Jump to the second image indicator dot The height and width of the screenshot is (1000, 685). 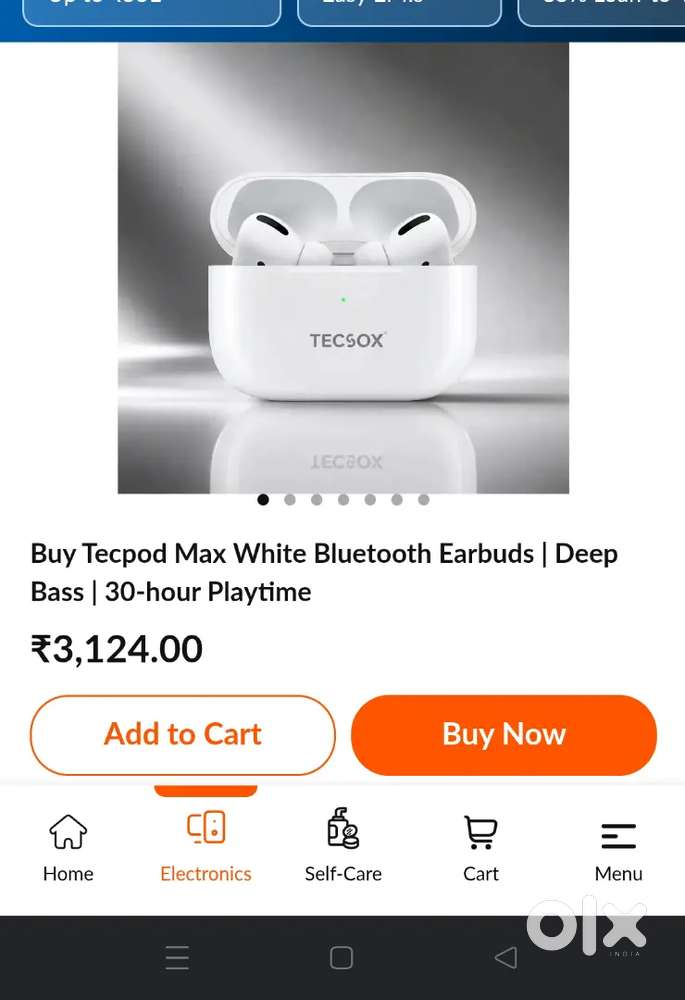point(290,500)
